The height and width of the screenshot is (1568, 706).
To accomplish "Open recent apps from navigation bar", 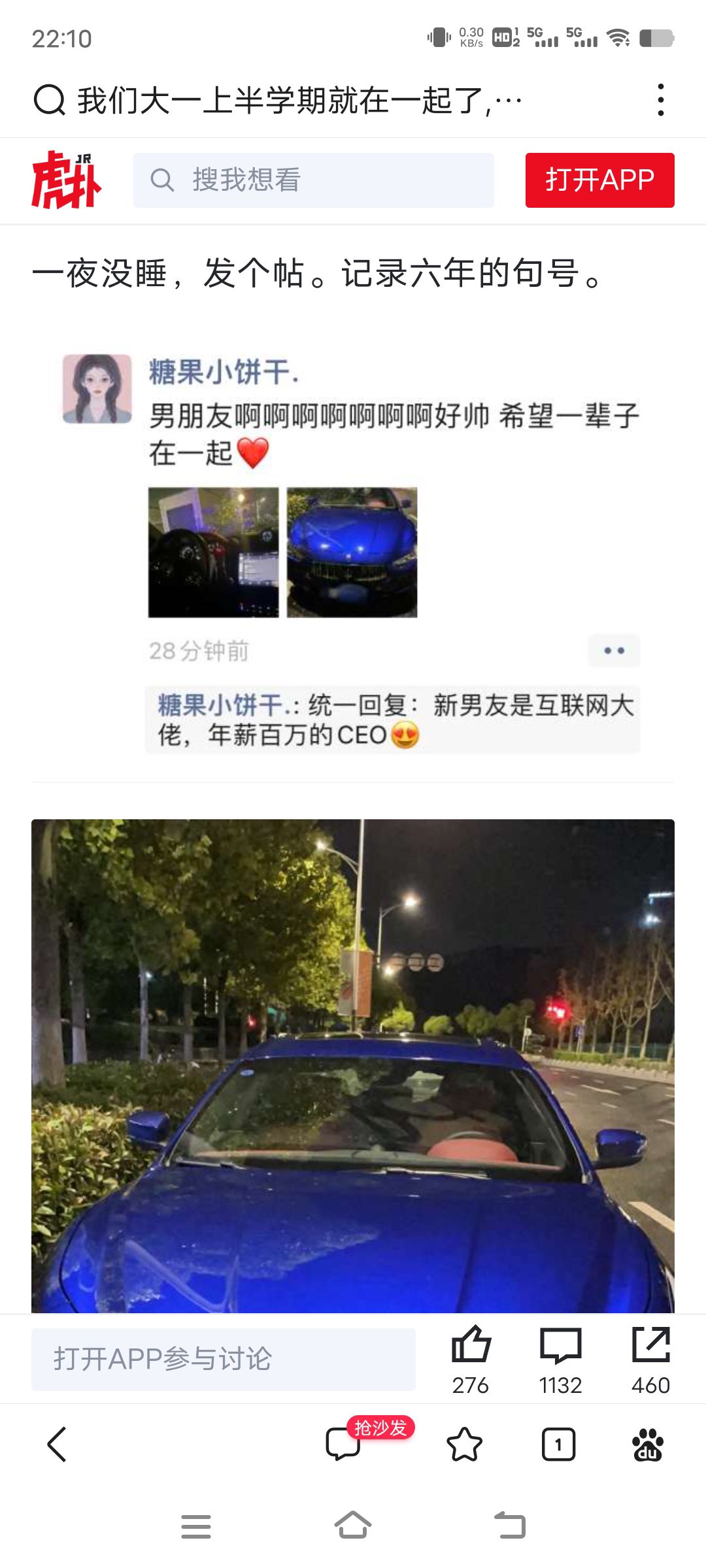I will pos(195,1526).
